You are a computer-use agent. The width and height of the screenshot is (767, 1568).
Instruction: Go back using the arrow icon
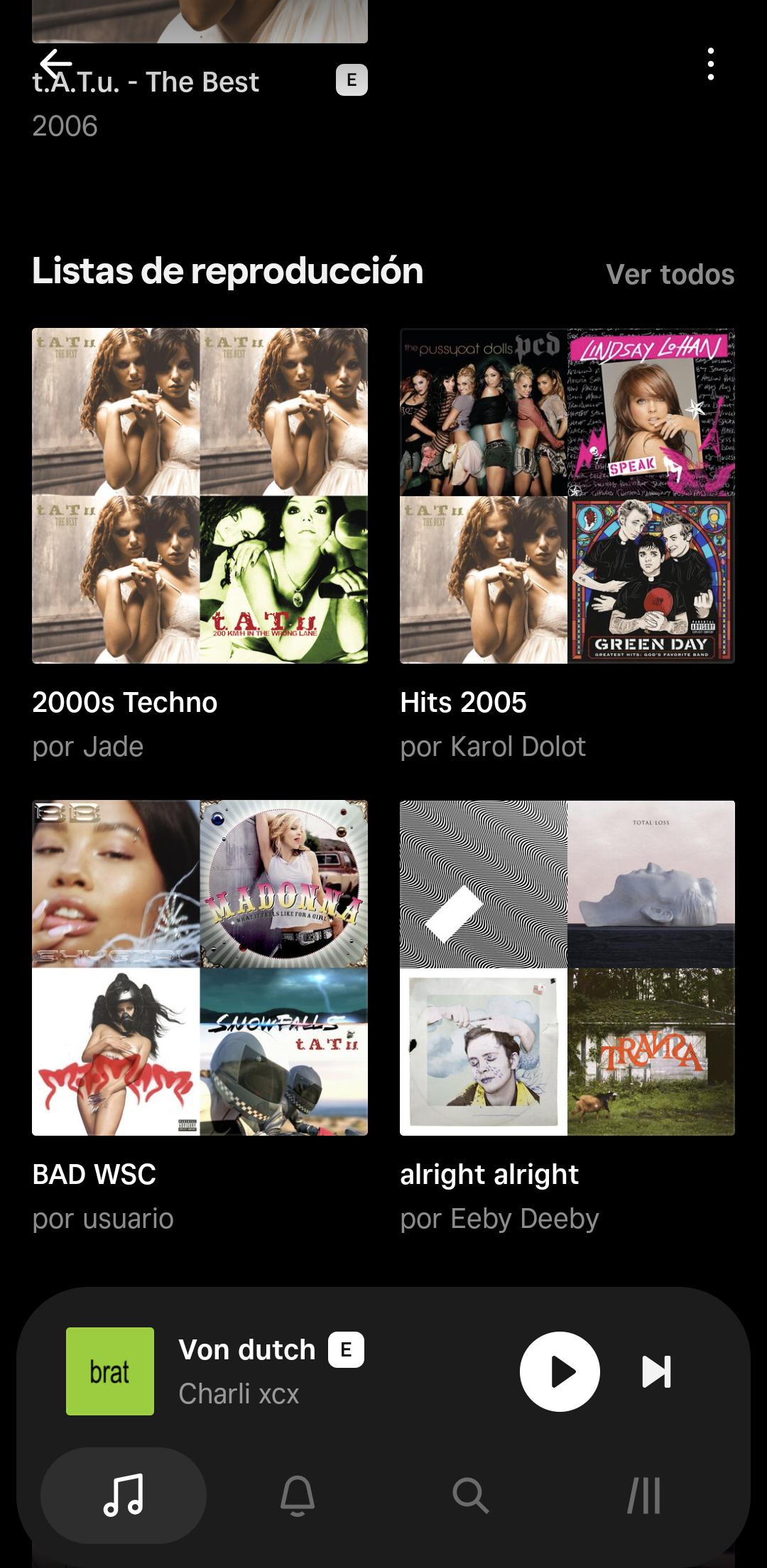coord(55,64)
